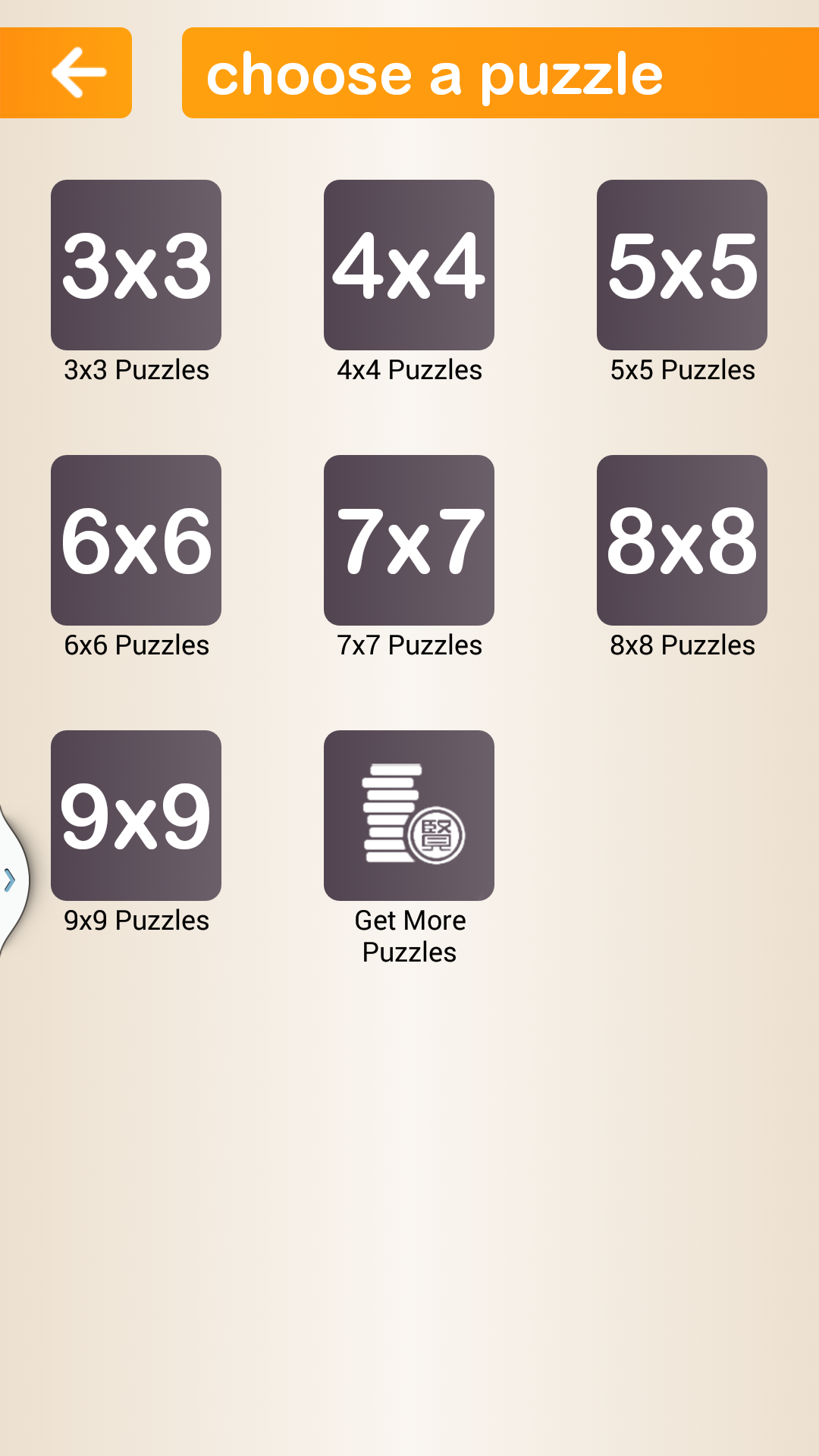This screenshot has width=819, height=1456.
Task: Click the '8x8 Puzzles' label
Action: coord(681,645)
